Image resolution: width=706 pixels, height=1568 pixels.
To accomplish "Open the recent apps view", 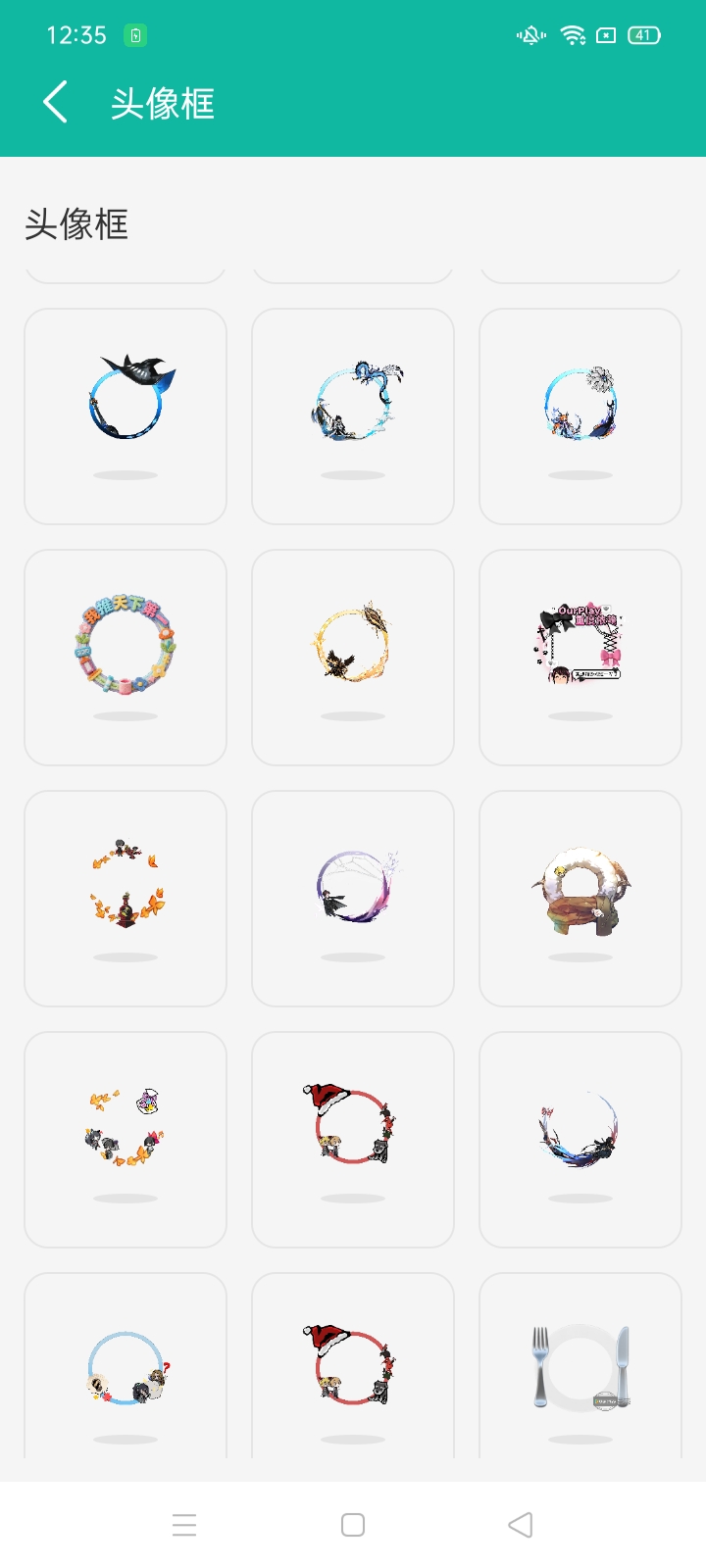I will click(x=184, y=1525).
